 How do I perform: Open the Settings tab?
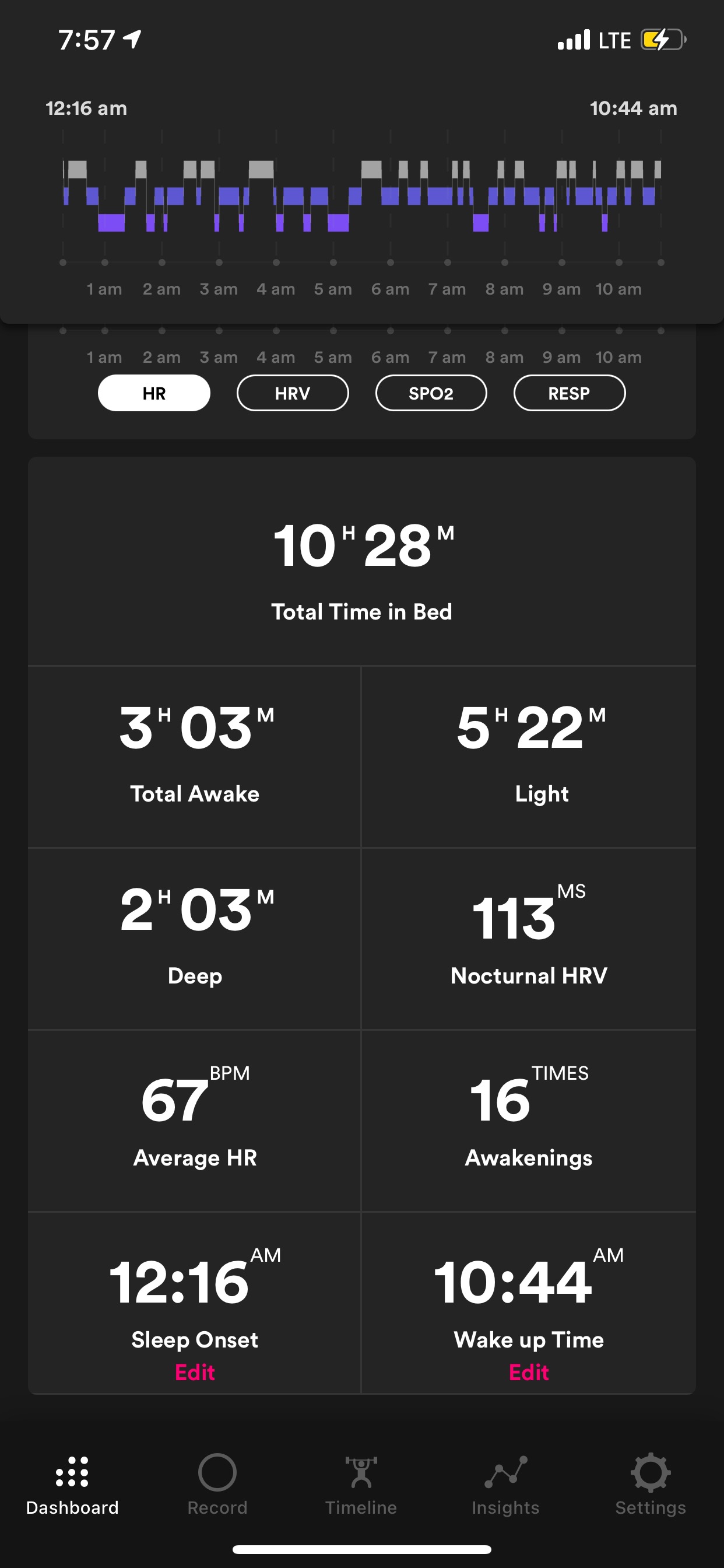651,1485
